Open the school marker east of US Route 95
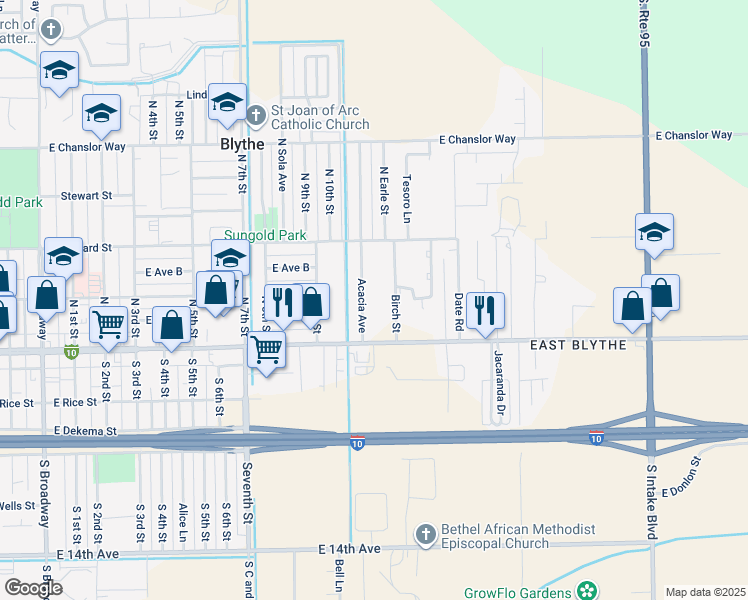Screen dimensions: 748x600 pos(654,232)
